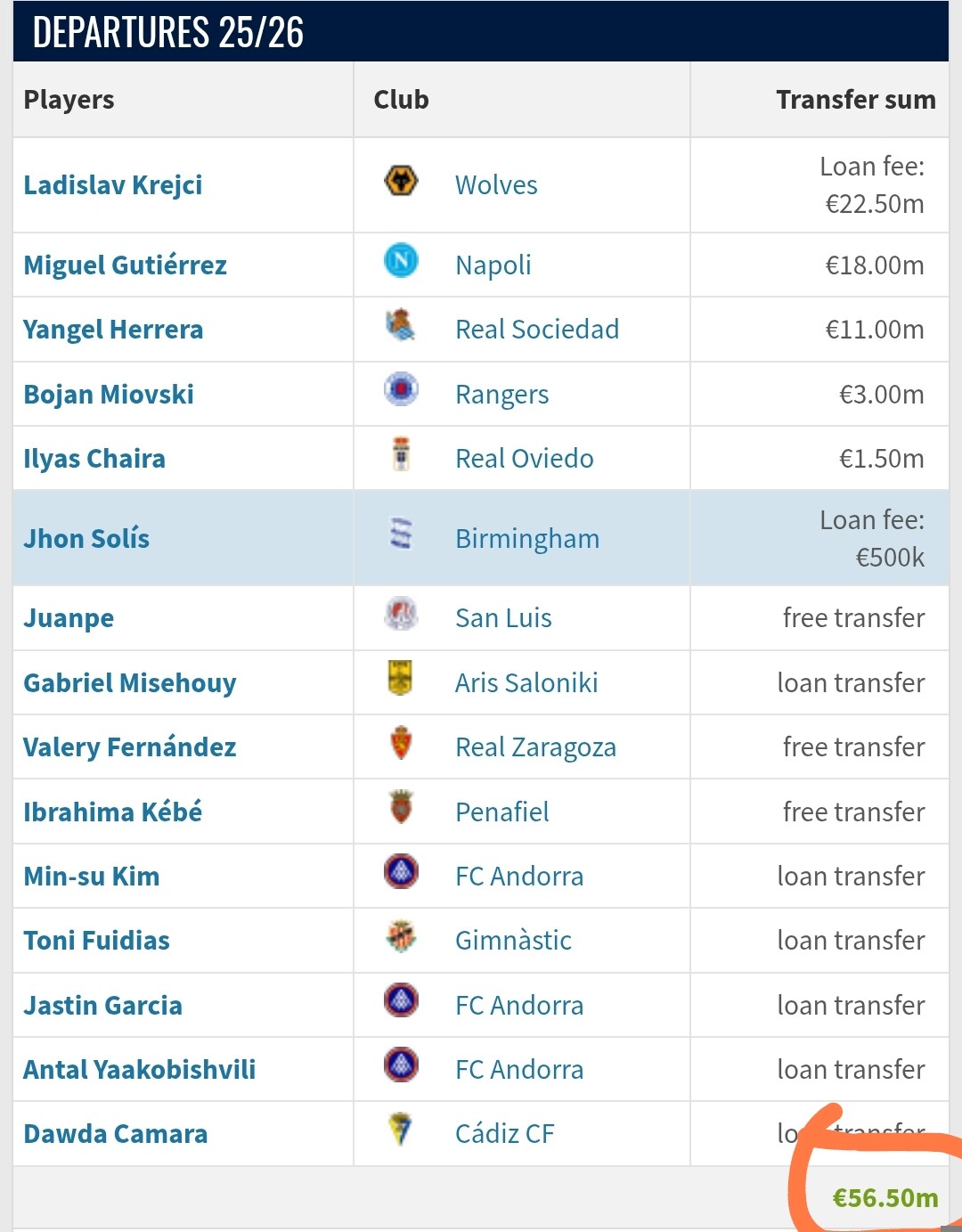Go to the Real Sociedad club page
The height and width of the screenshot is (1232, 962).
[x=536, y=330]
